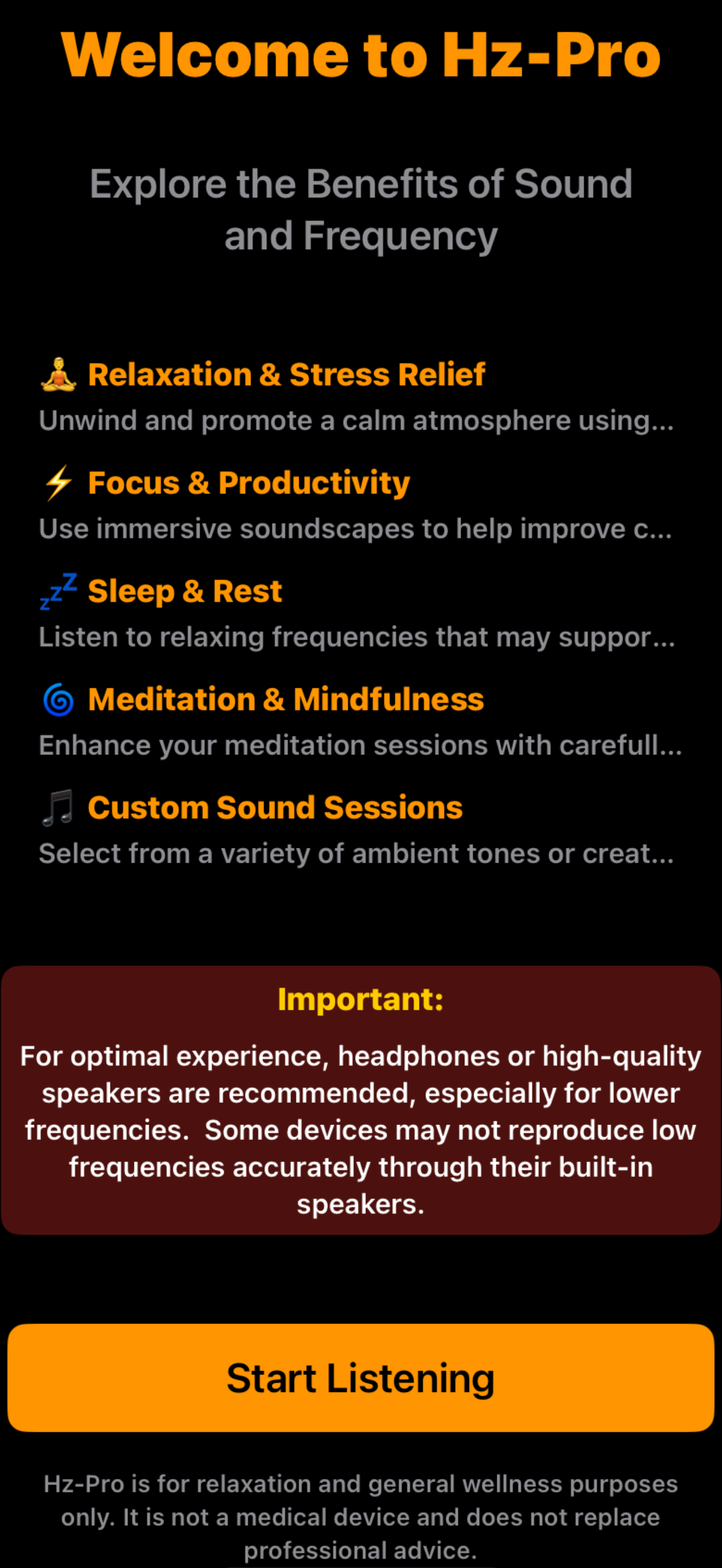Tap the Start Listening button
Screen dimensions: 722x1568
click(x=360, y=1378)
